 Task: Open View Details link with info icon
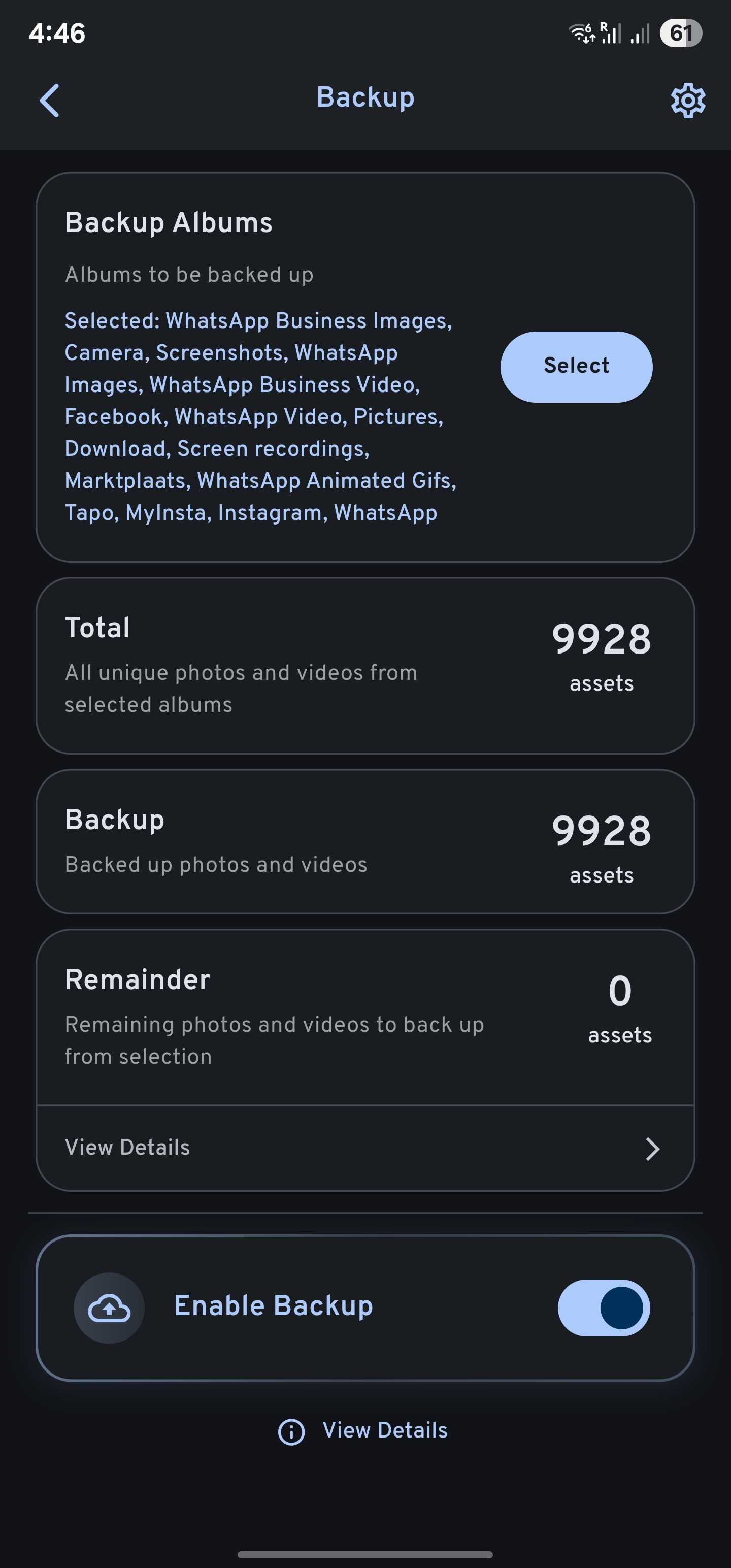(x=364, y=1430)
